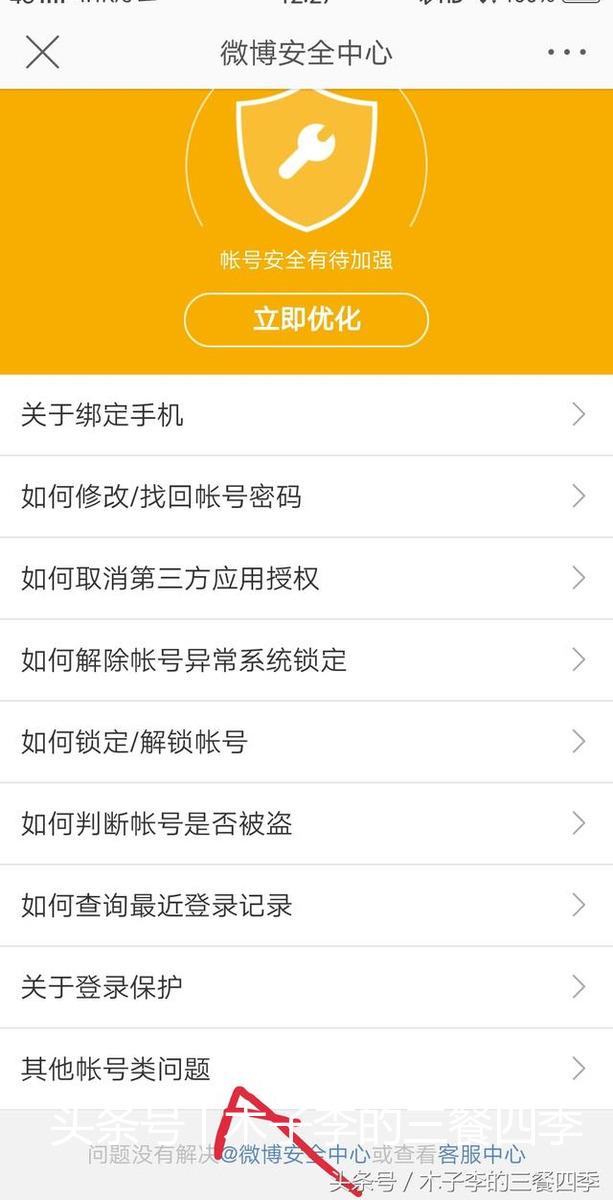The height and width of the screenshot is (1200, 613).
Task: Close the 微博安全中心 page
Action: click(42, 52)
